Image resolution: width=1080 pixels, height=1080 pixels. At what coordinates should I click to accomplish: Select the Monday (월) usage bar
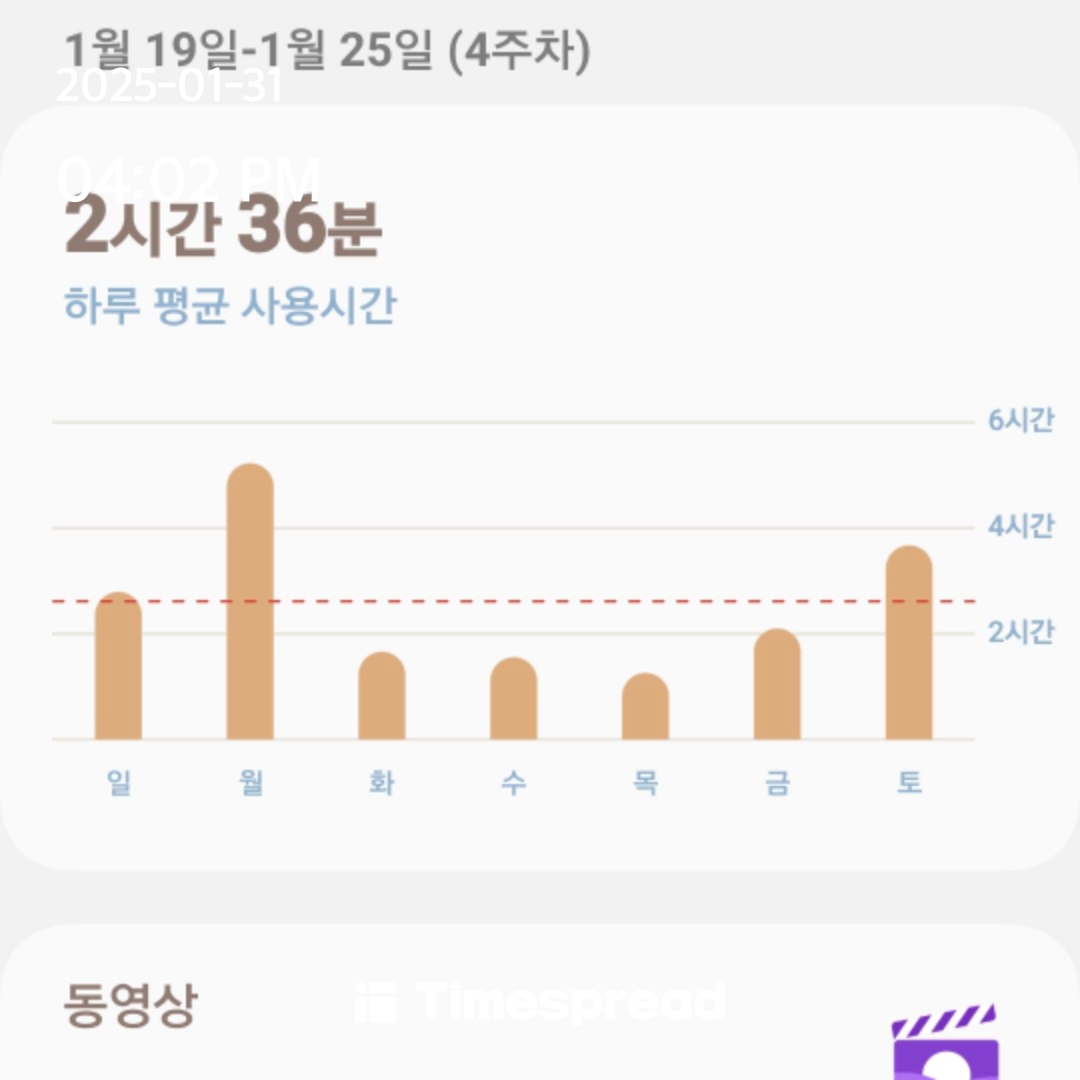click(250, 602)
